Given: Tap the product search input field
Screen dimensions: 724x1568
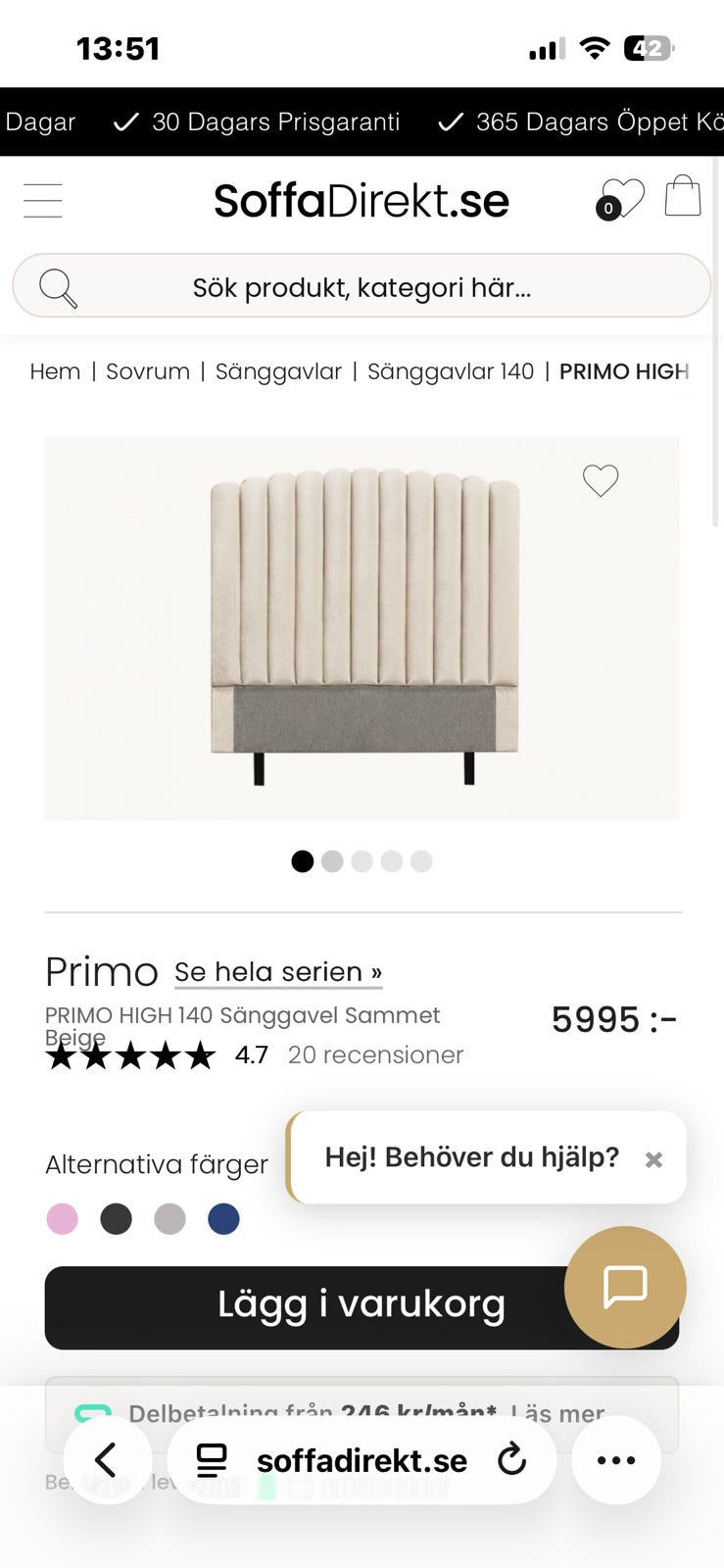Looking at the screenshot, I should pyautogui.click(x=362, y=286).
